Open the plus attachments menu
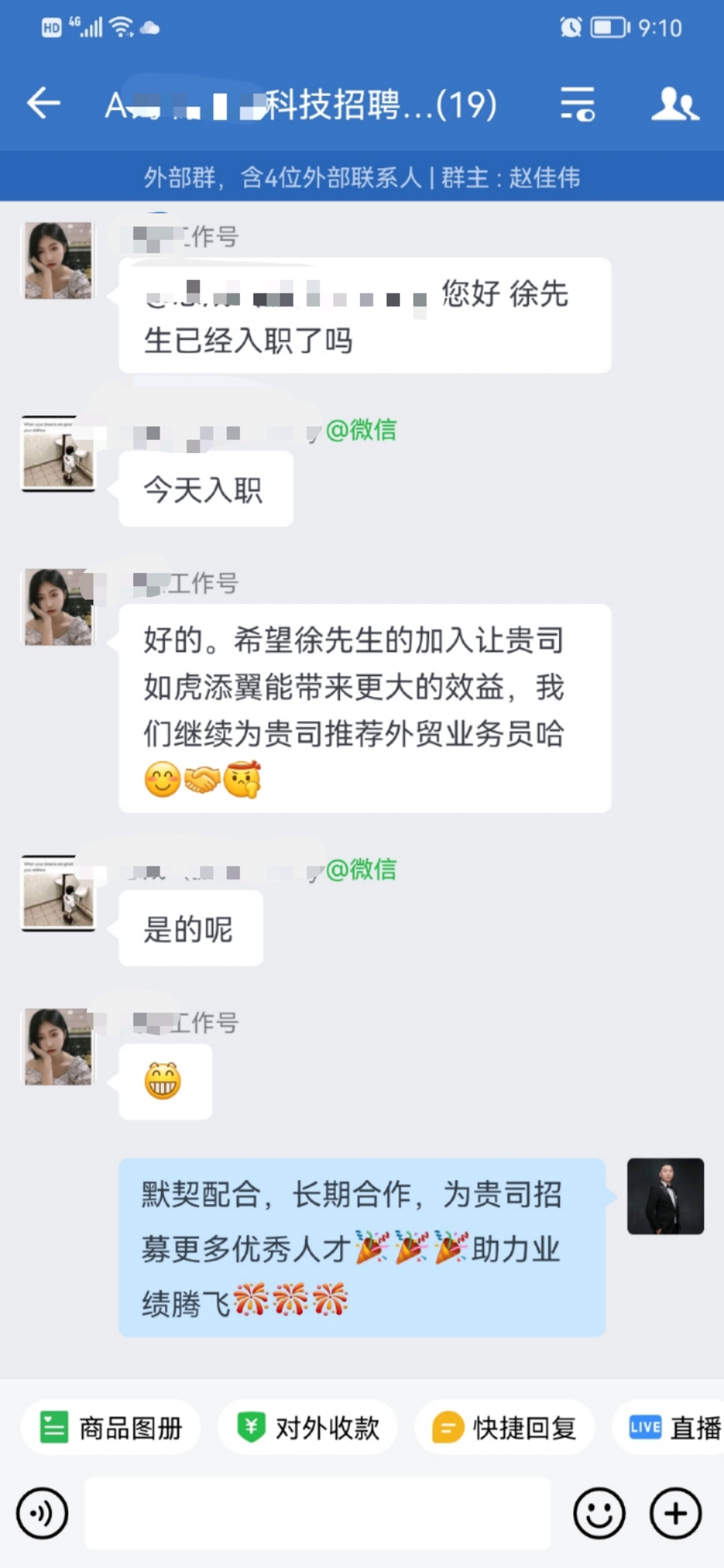The image size is (724, 1568). [x=675, y=1513]
